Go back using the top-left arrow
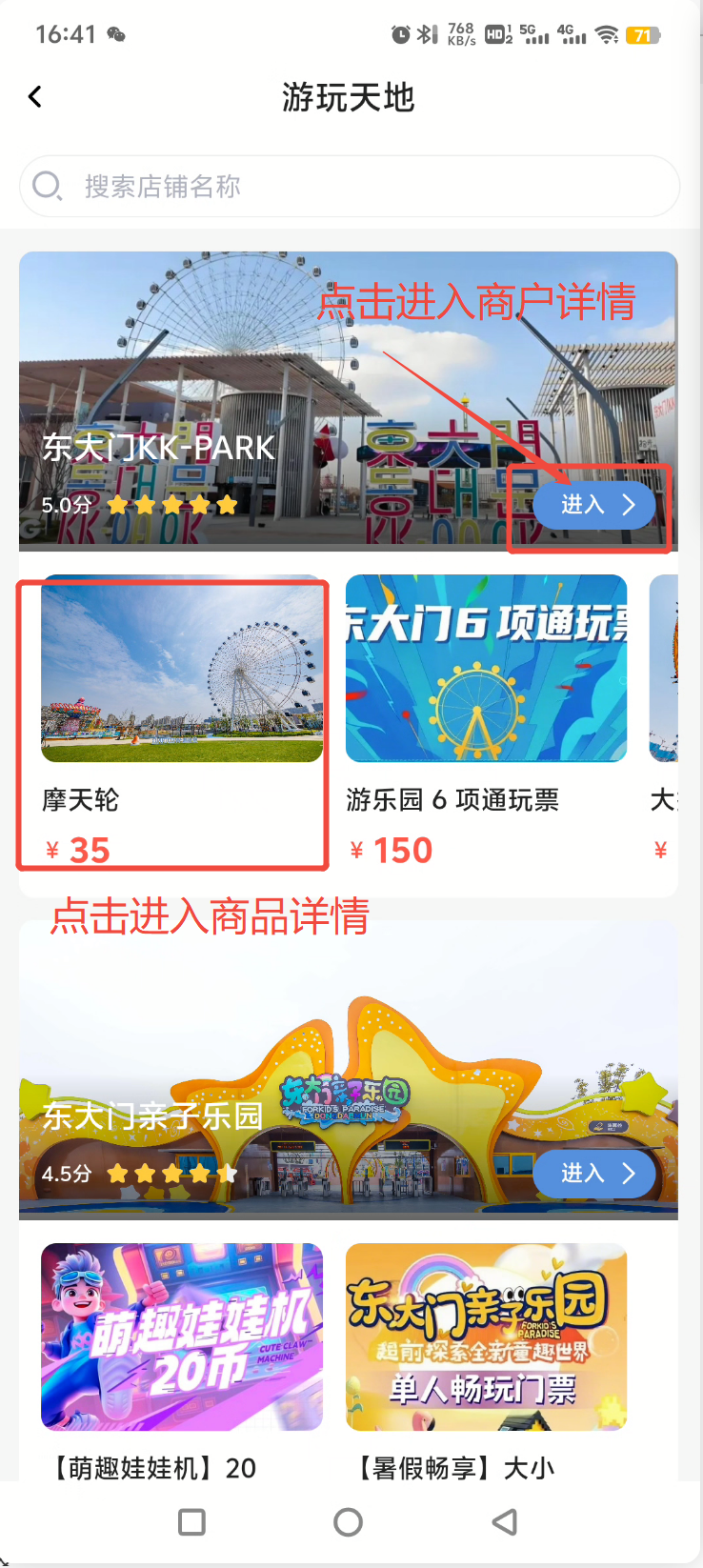The height and width of the screenshot is (1568, 703). click(35, 96)
